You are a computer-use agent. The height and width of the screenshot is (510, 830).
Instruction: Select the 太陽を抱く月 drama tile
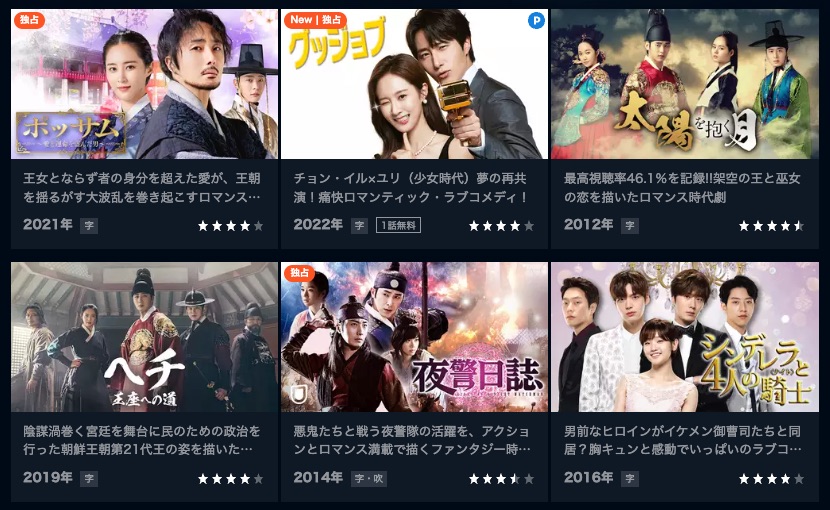tap(684, 84)
